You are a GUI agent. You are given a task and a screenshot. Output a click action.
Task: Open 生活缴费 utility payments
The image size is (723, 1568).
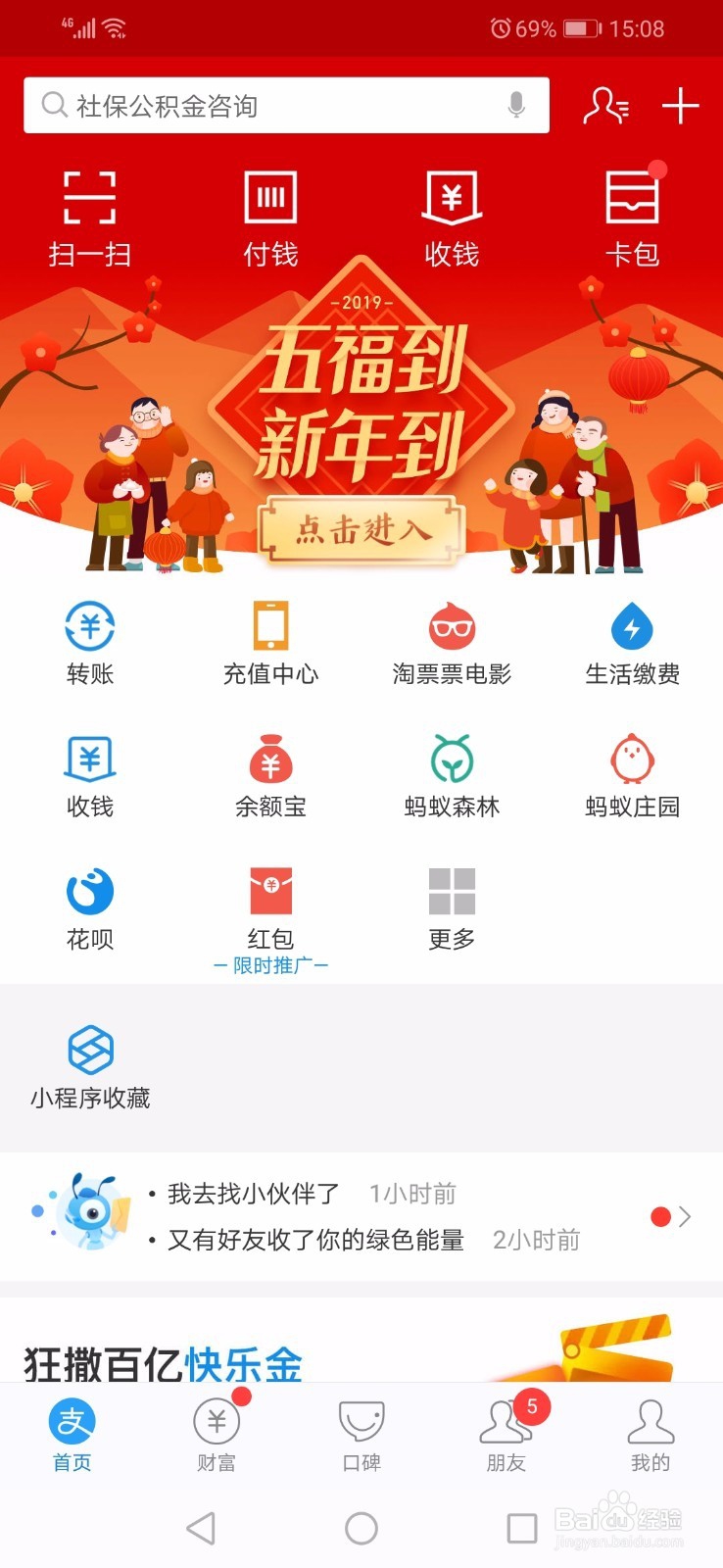coord(633,642)
